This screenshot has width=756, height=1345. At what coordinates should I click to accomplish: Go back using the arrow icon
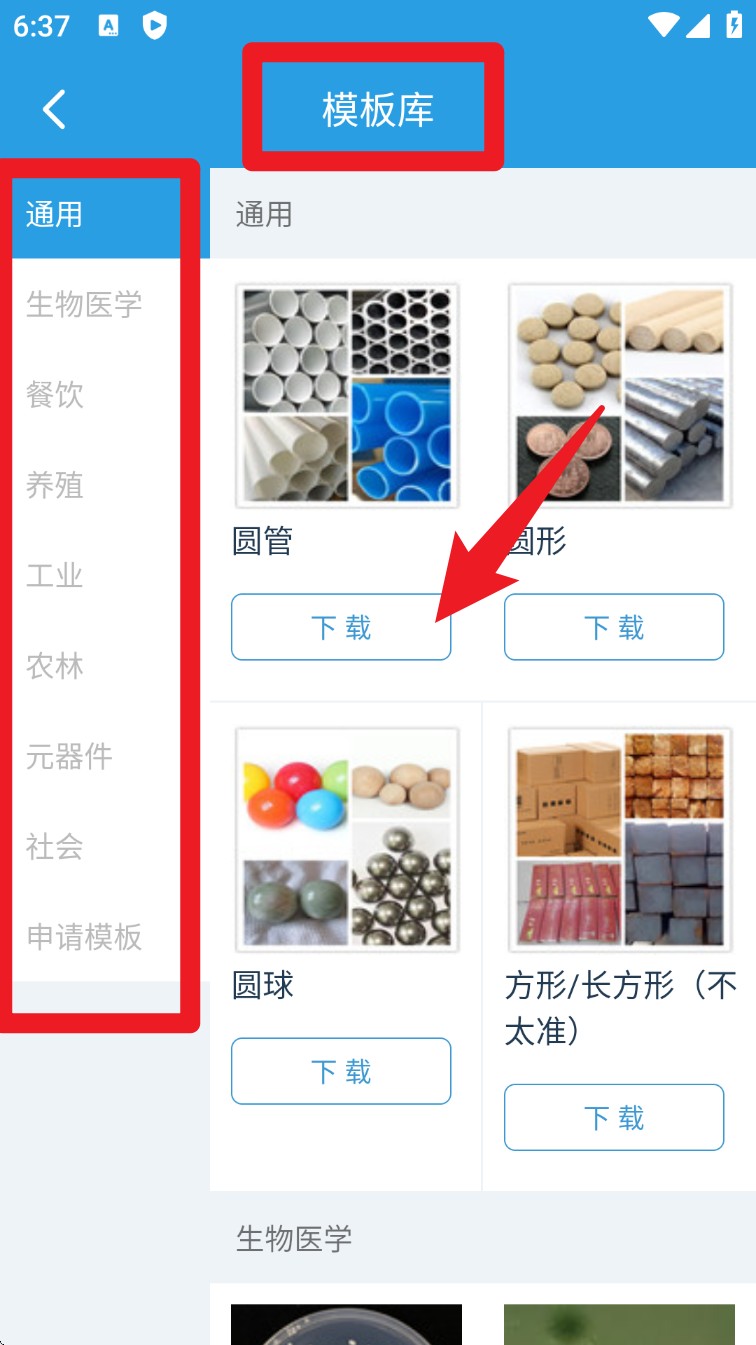tap(55, 109)
